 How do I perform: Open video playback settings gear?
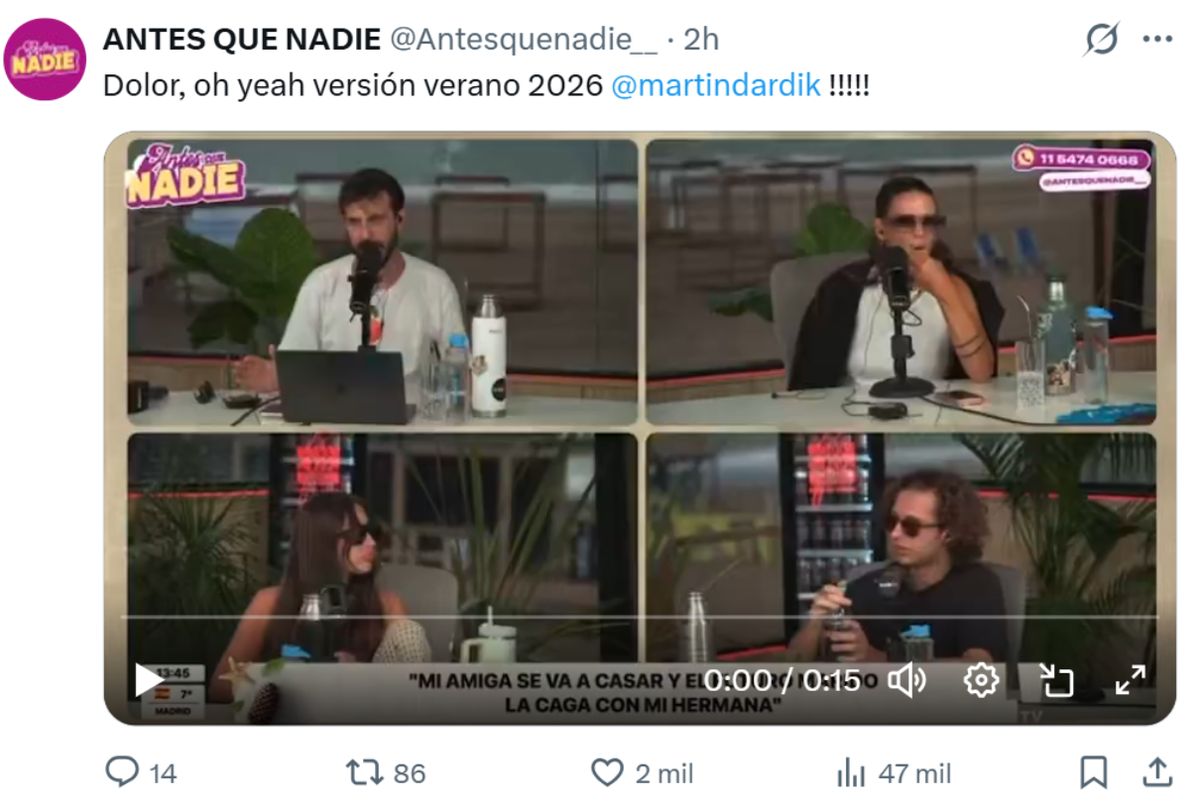tap(981, 681)
